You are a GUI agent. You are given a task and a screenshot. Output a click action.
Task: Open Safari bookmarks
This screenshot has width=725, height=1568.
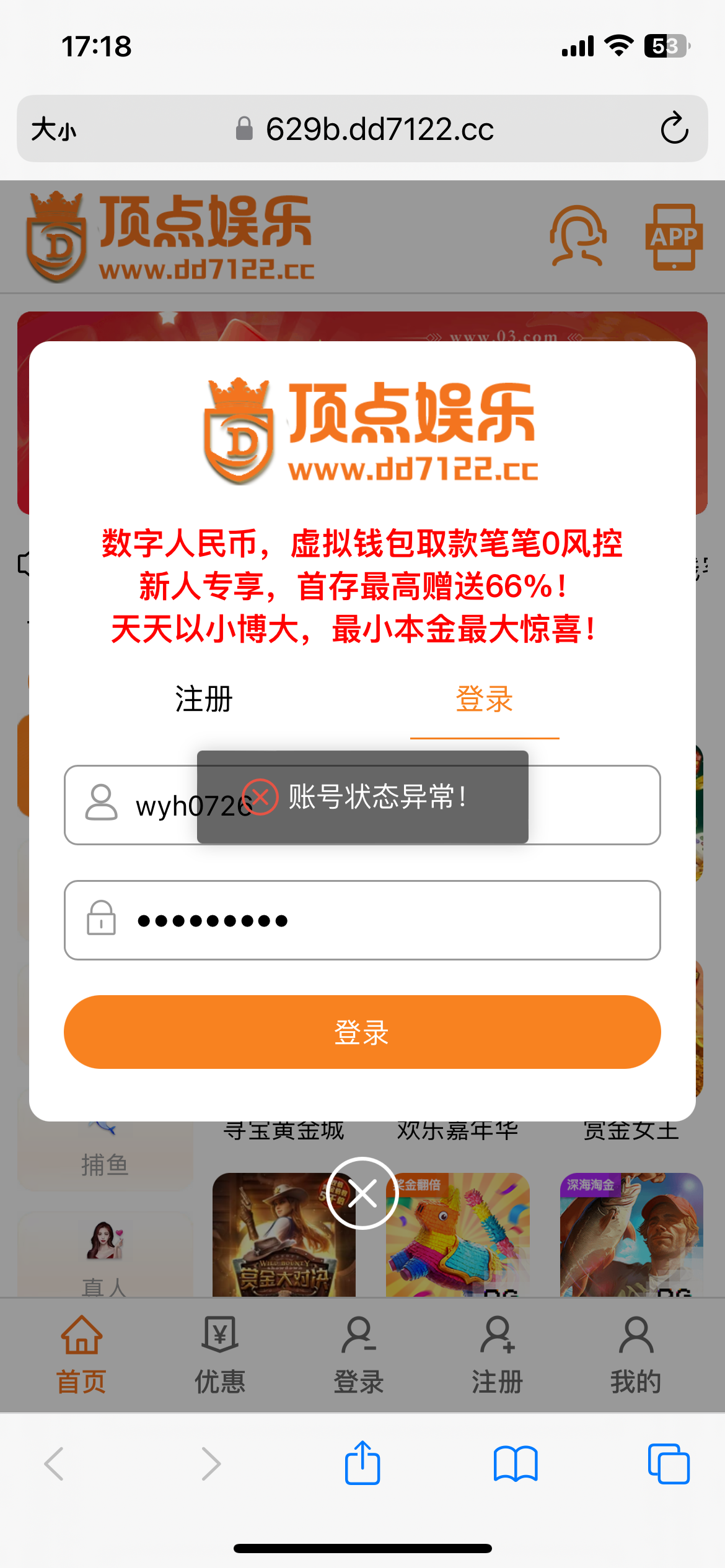pyautogui.click(x=516, y=1464)
